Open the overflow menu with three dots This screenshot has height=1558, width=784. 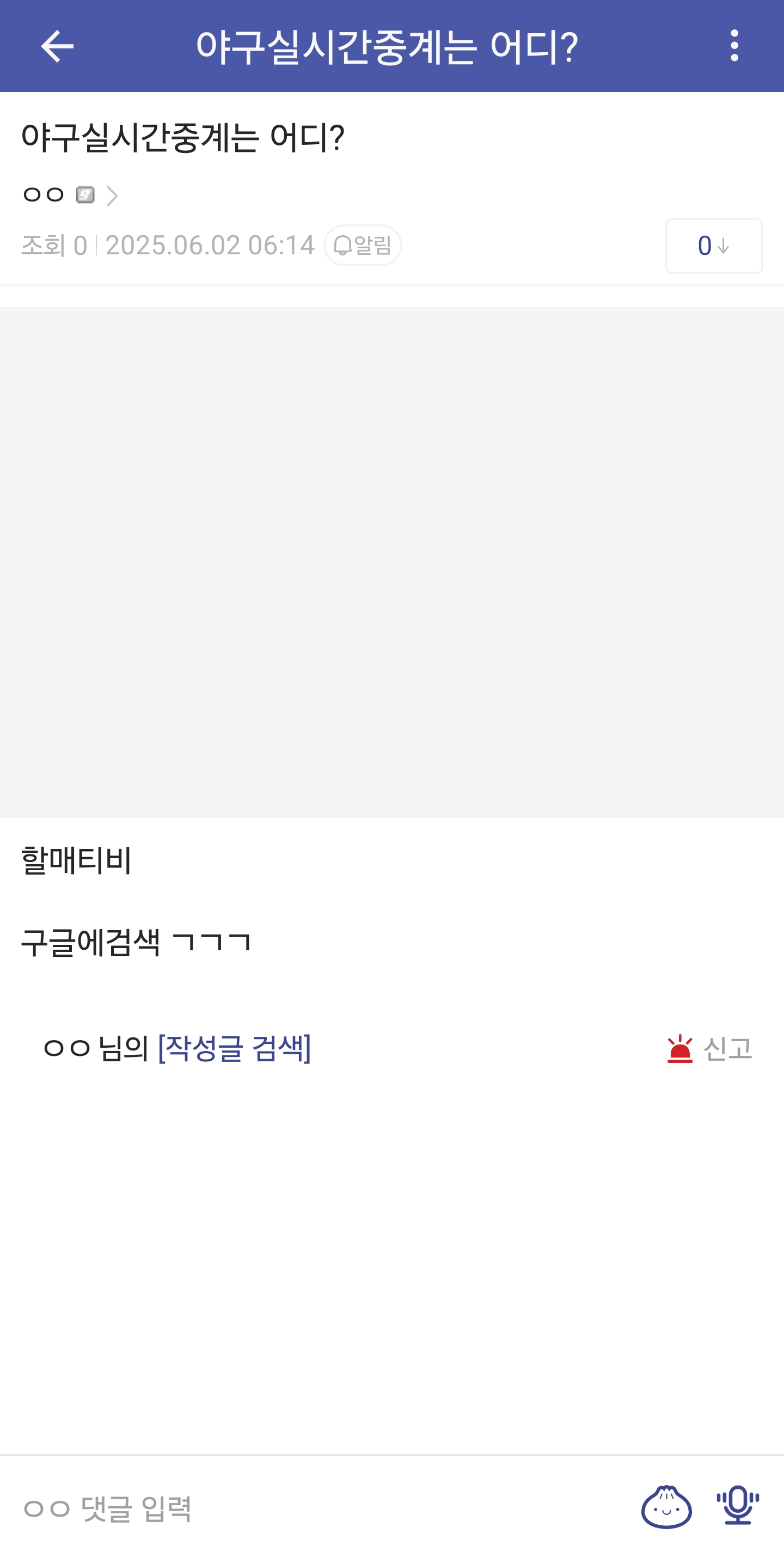click(734, 46)
